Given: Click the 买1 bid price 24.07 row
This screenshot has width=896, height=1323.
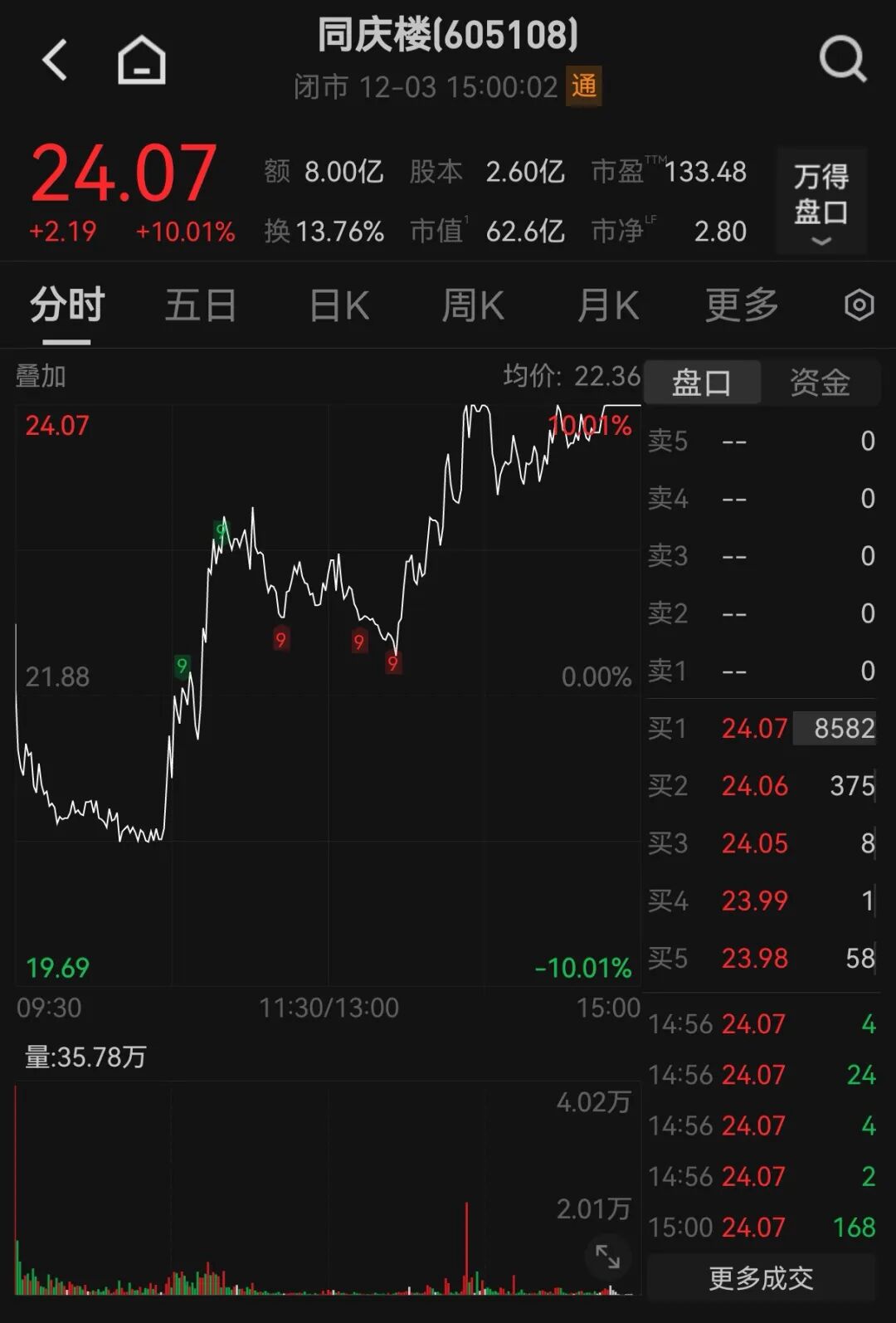Looking at the screenshot, I should coord(761,728).
